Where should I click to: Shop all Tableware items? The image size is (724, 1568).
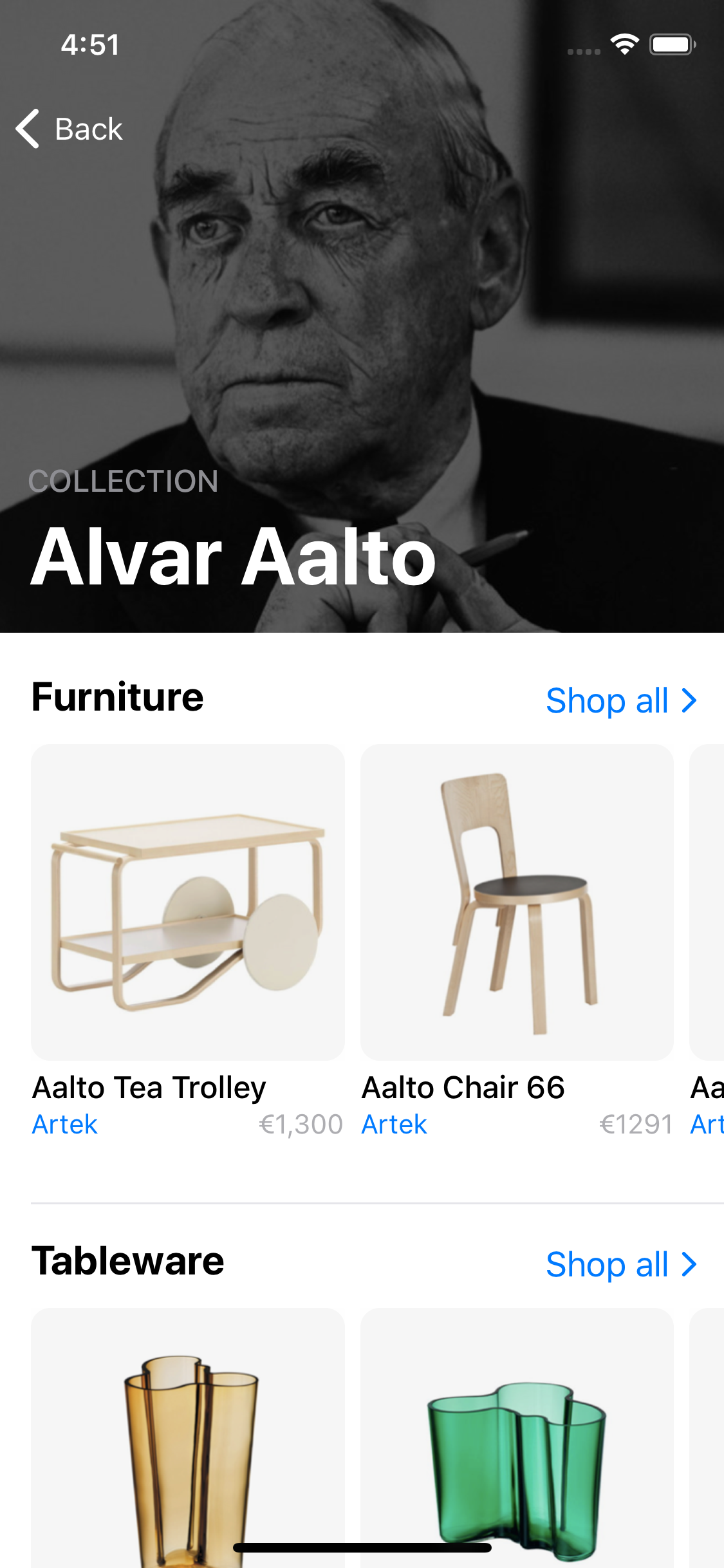click(x=622, y=1264)
